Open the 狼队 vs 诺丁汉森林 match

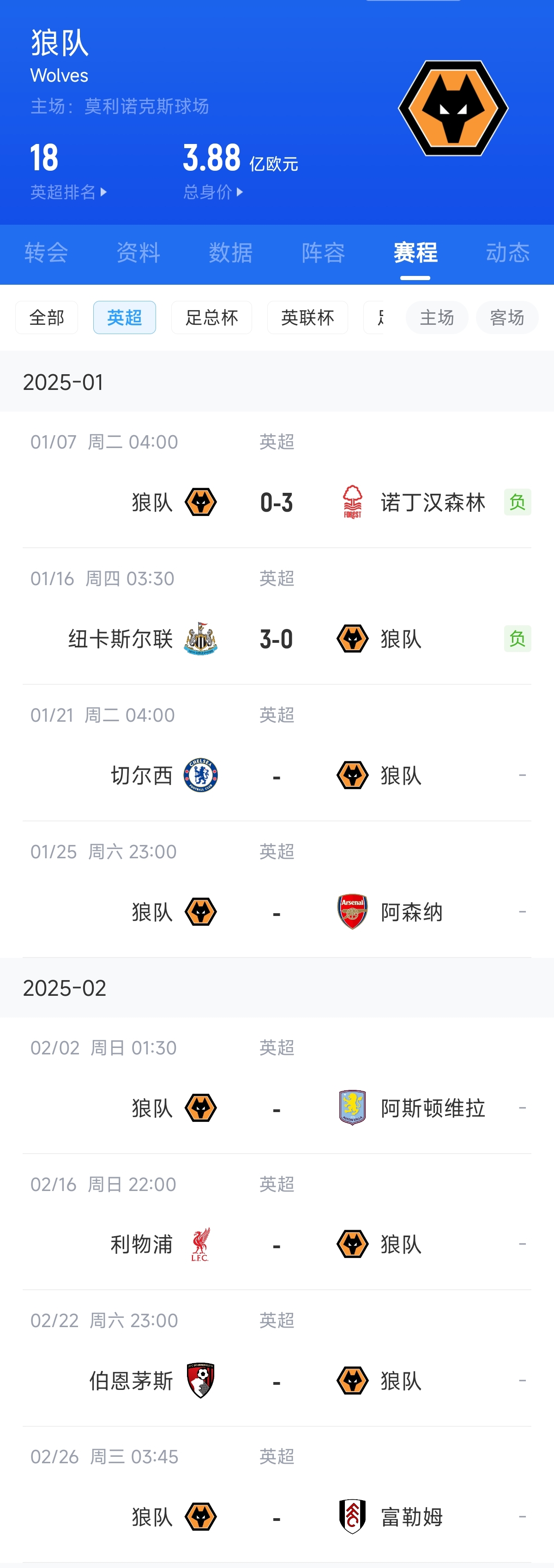[277, 503]
